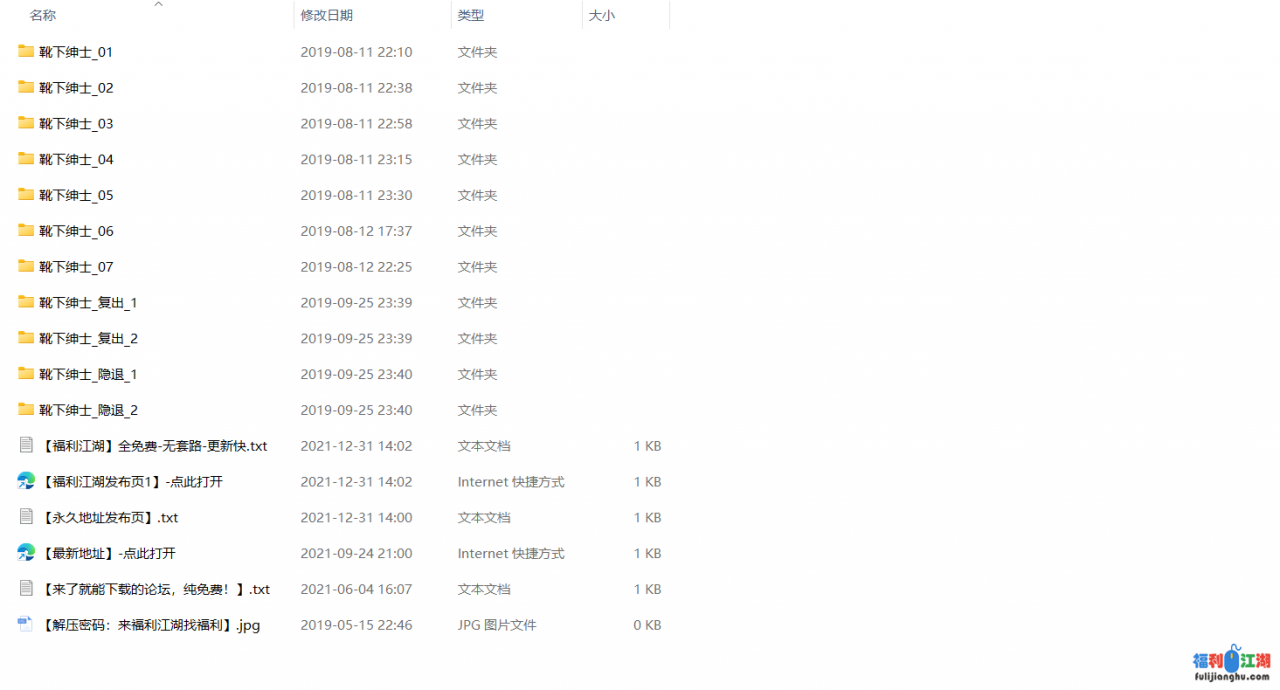The height and width of the screenshot is (690, 1280).
Task: Select the folder 靴下绅士_03
Action: (75, 124)
